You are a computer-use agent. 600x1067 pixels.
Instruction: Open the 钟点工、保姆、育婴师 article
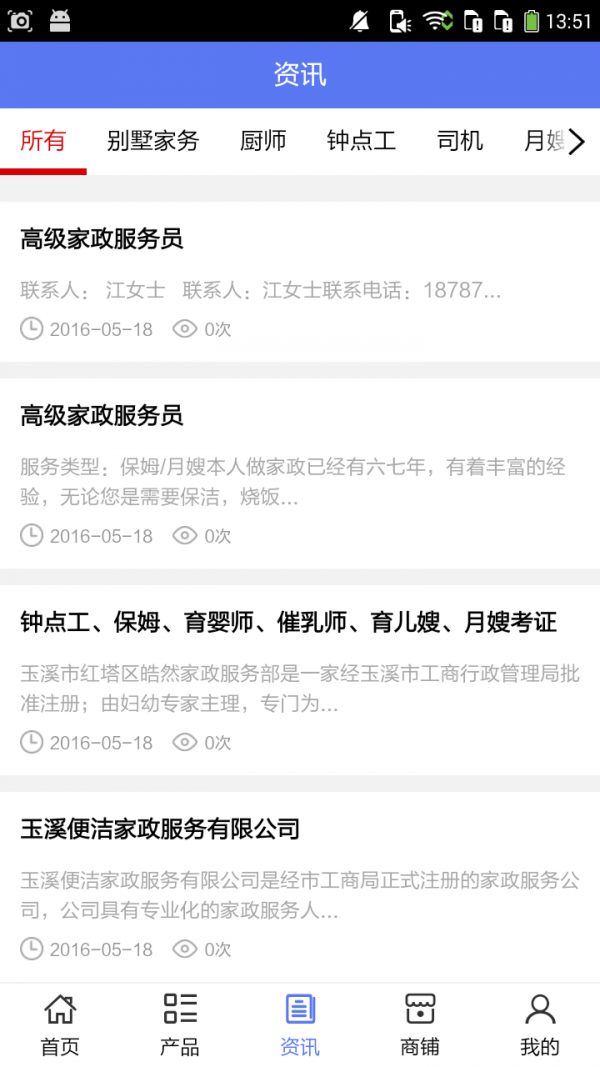[x=300, y=680]
